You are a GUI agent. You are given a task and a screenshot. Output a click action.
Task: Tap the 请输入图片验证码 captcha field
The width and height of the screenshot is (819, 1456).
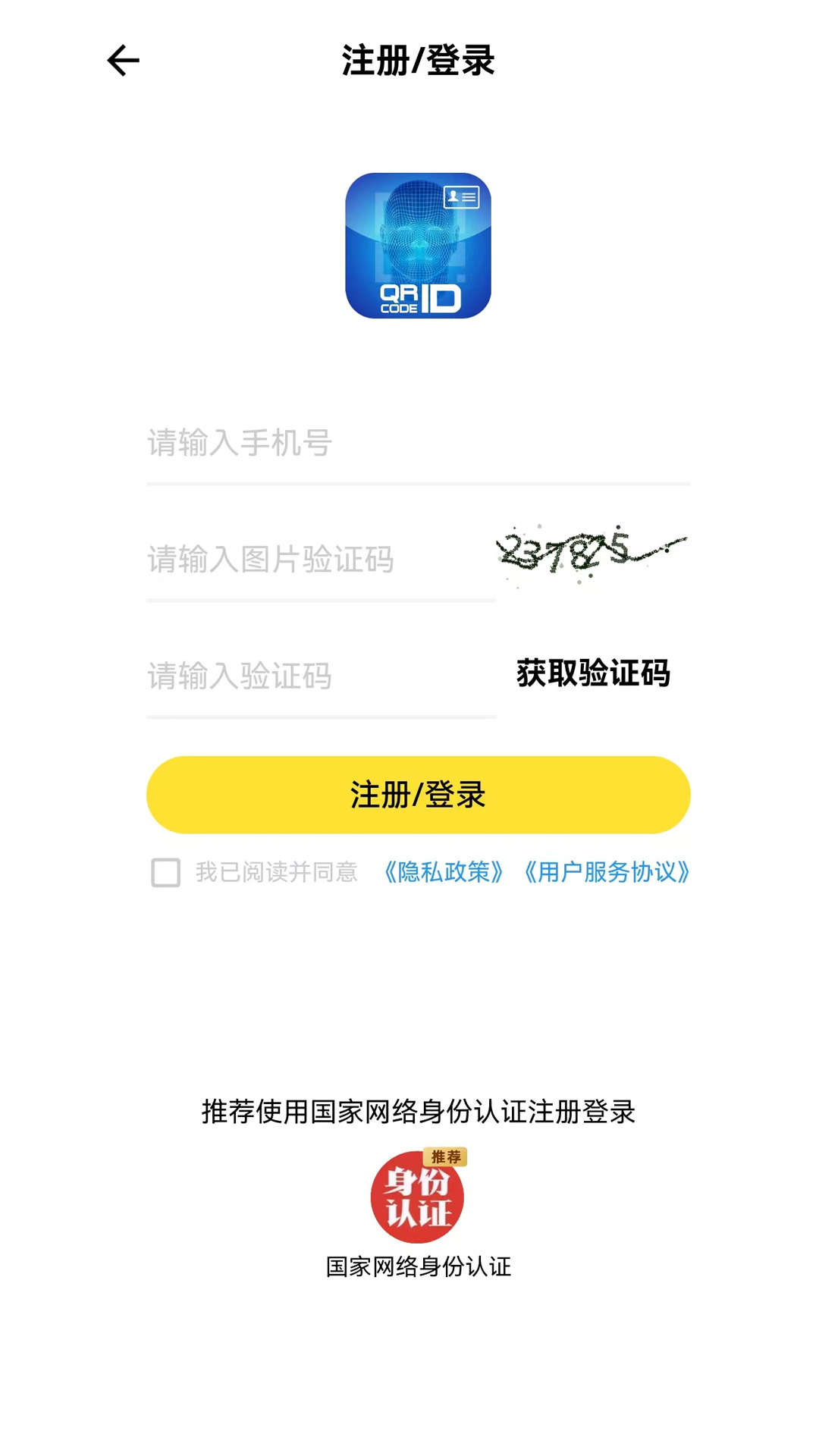pyautogui.click(x=303, y=561)
